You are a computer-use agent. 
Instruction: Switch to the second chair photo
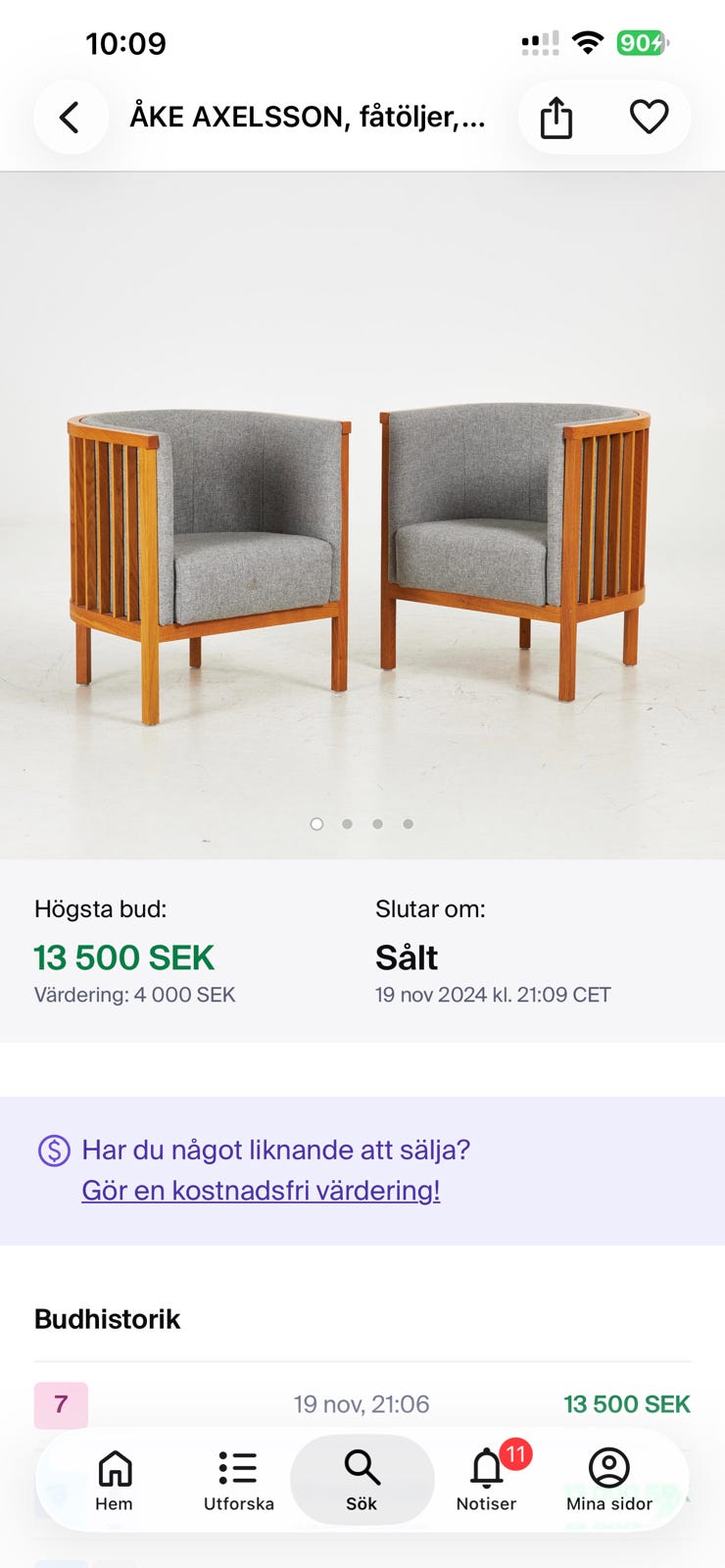pyautogui.click(x=346, y=824)
